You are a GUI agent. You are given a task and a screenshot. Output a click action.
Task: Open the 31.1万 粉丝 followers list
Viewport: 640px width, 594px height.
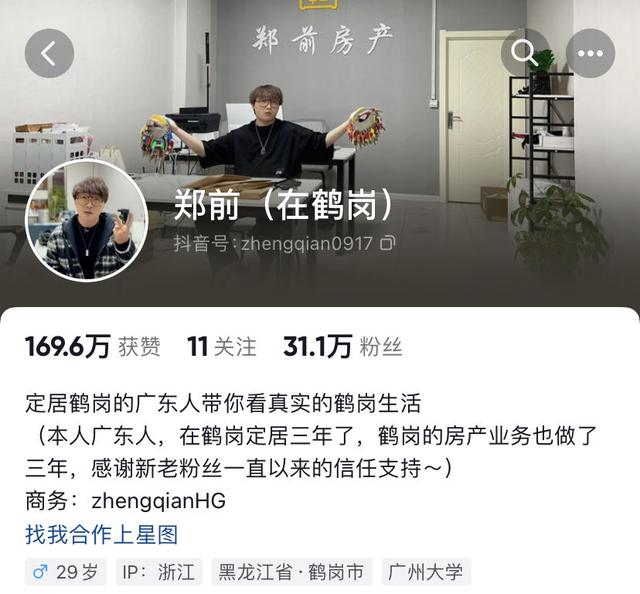342,347
